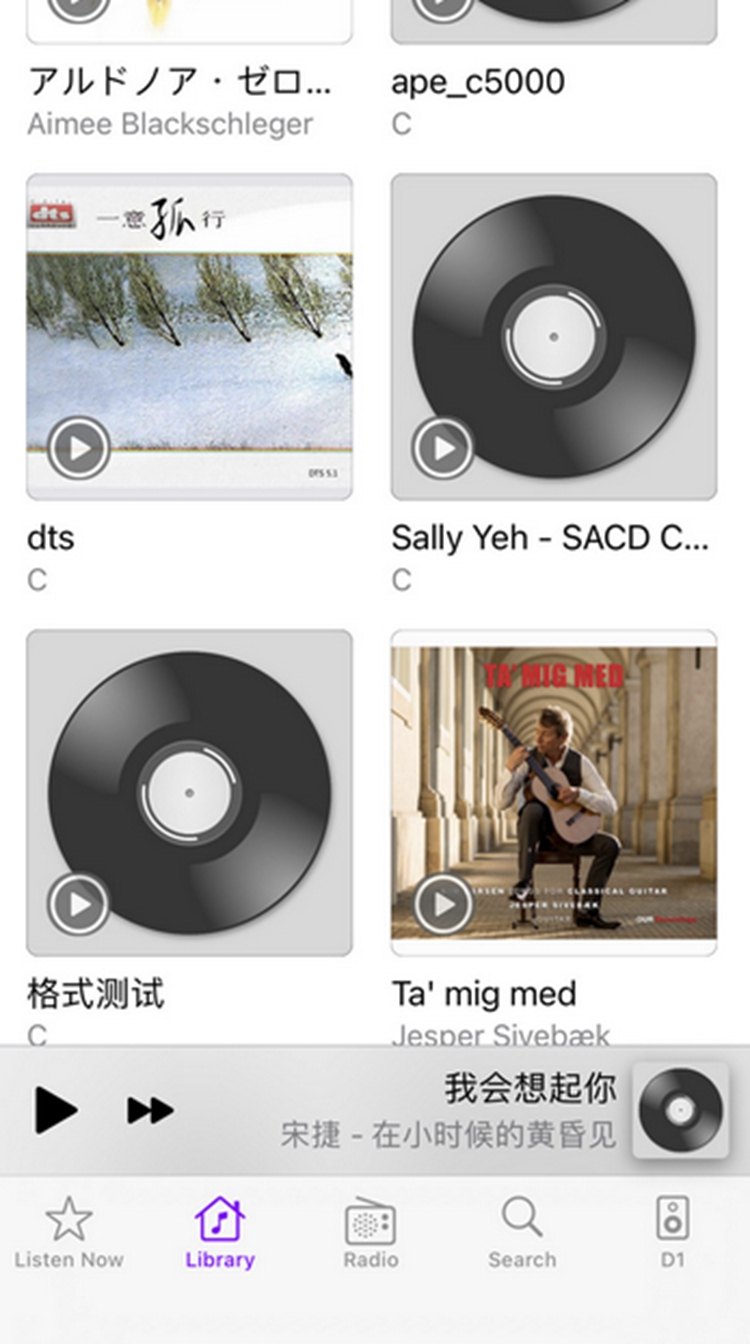The width and height of the screenshot is (750, 1344).
Task: Open now playing for 我会想起你
Action: pyautogui.click(x=530, y=1110)
